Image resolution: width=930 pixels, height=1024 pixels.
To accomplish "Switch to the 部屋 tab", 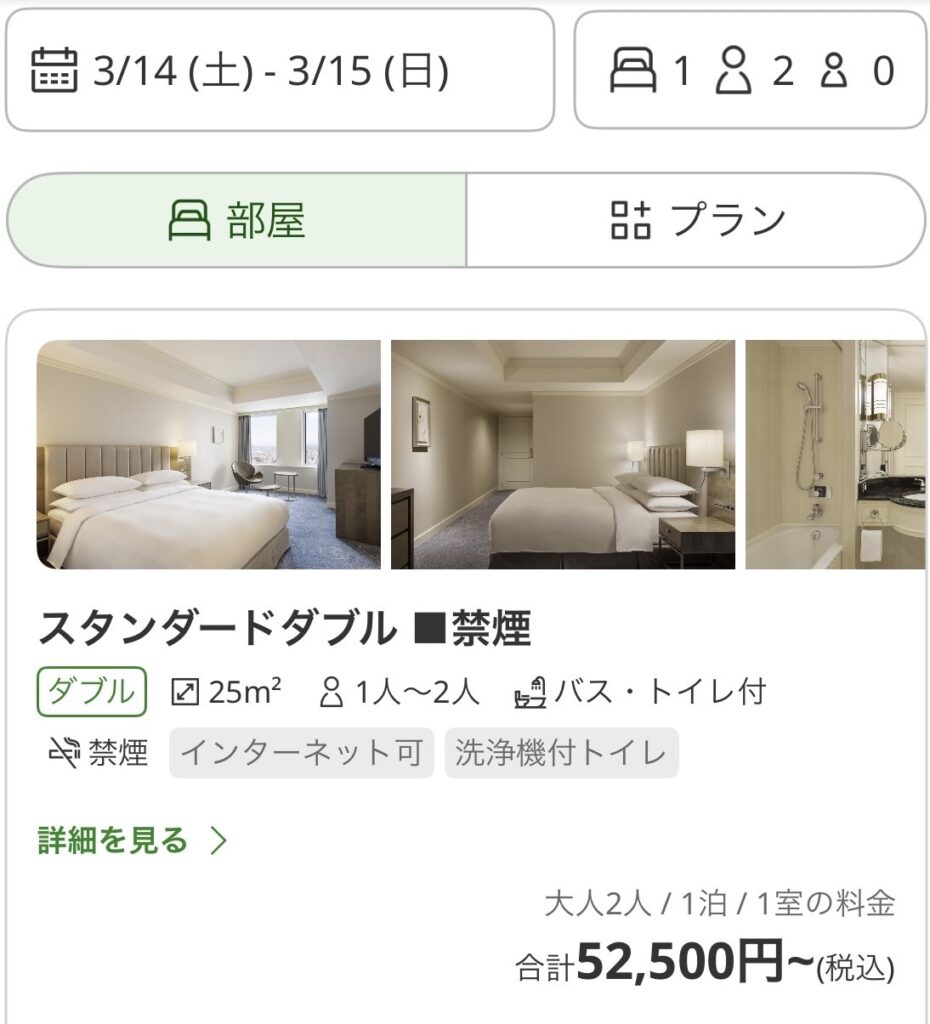I will (x=237, y=220).
